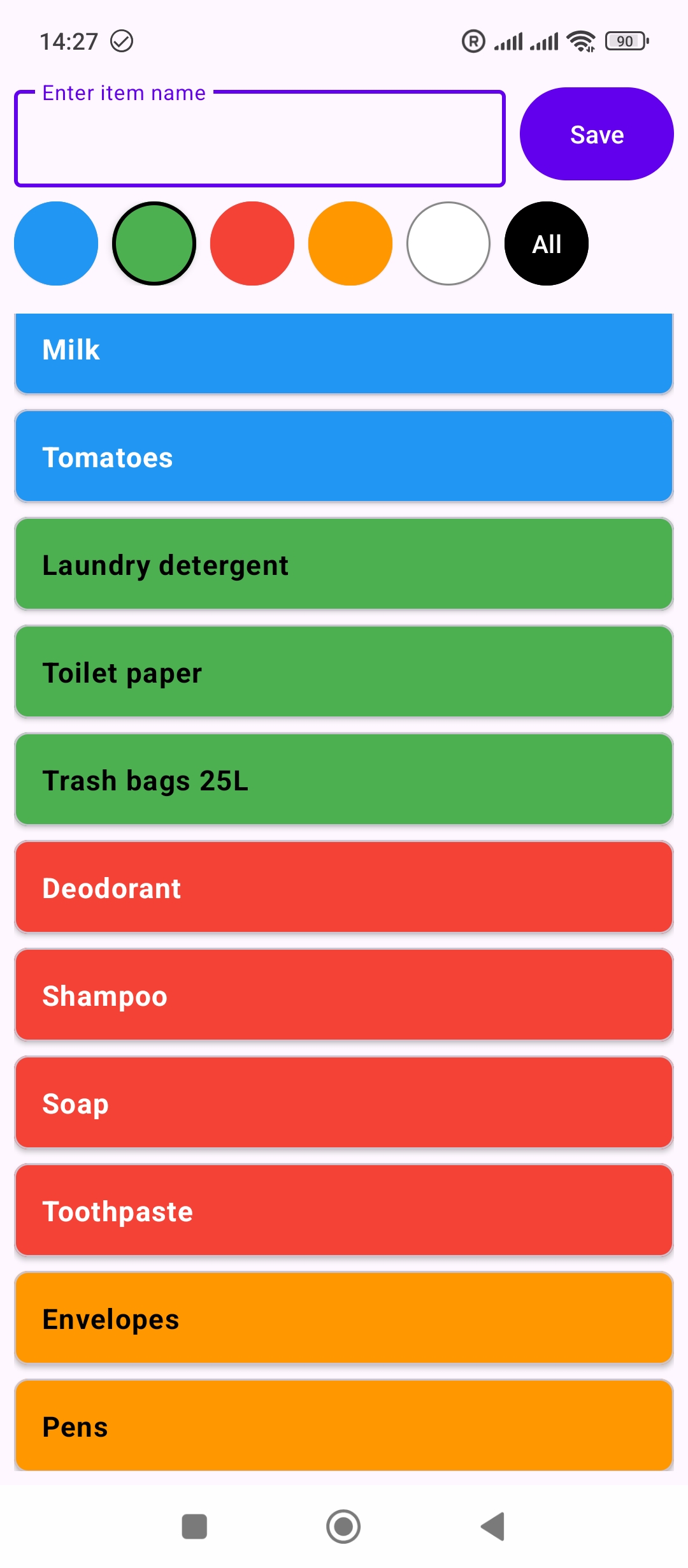Focus the Enter item name field

pos(260,139)
